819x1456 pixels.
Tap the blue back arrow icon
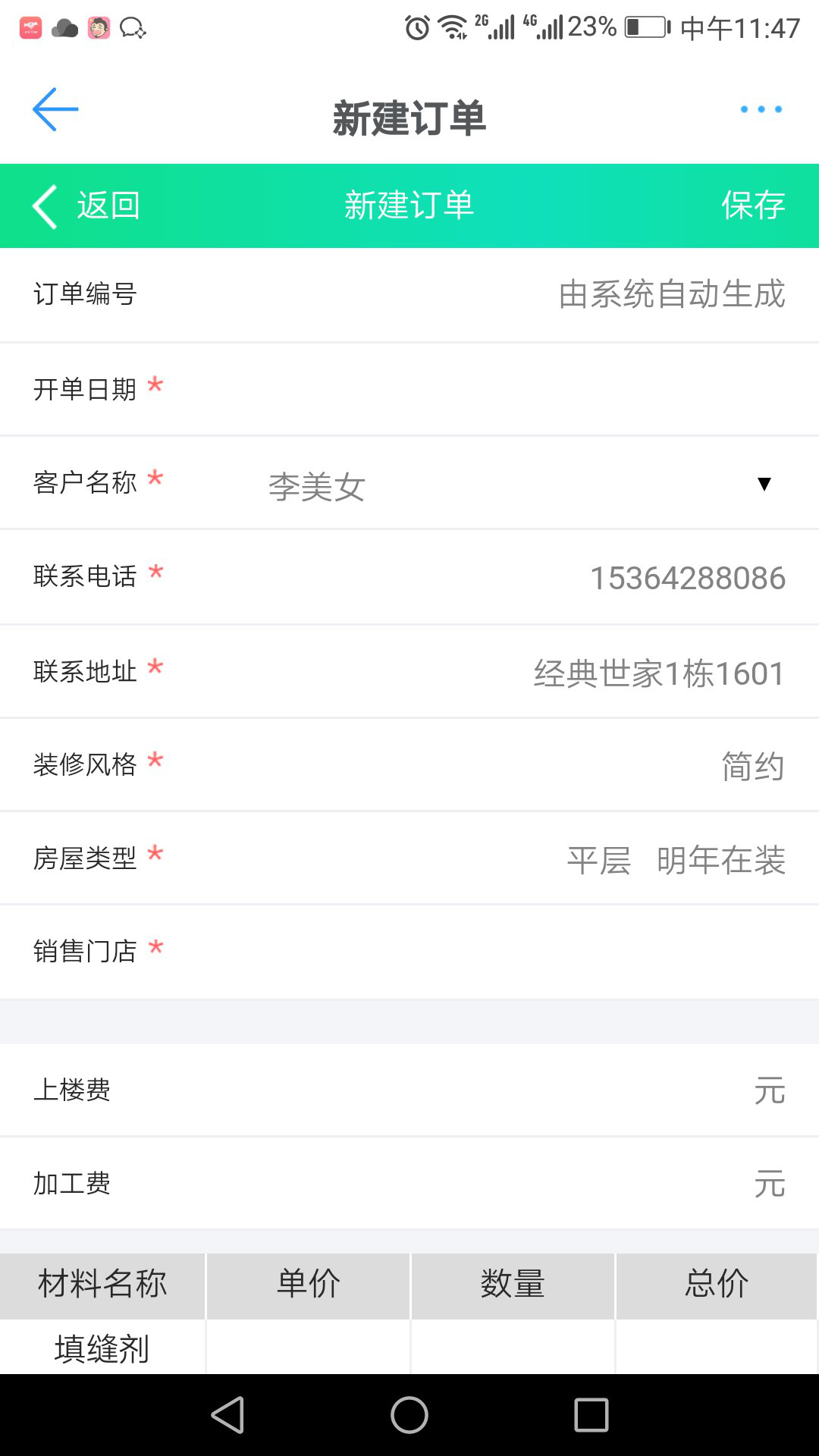click(x=55, y=109)
